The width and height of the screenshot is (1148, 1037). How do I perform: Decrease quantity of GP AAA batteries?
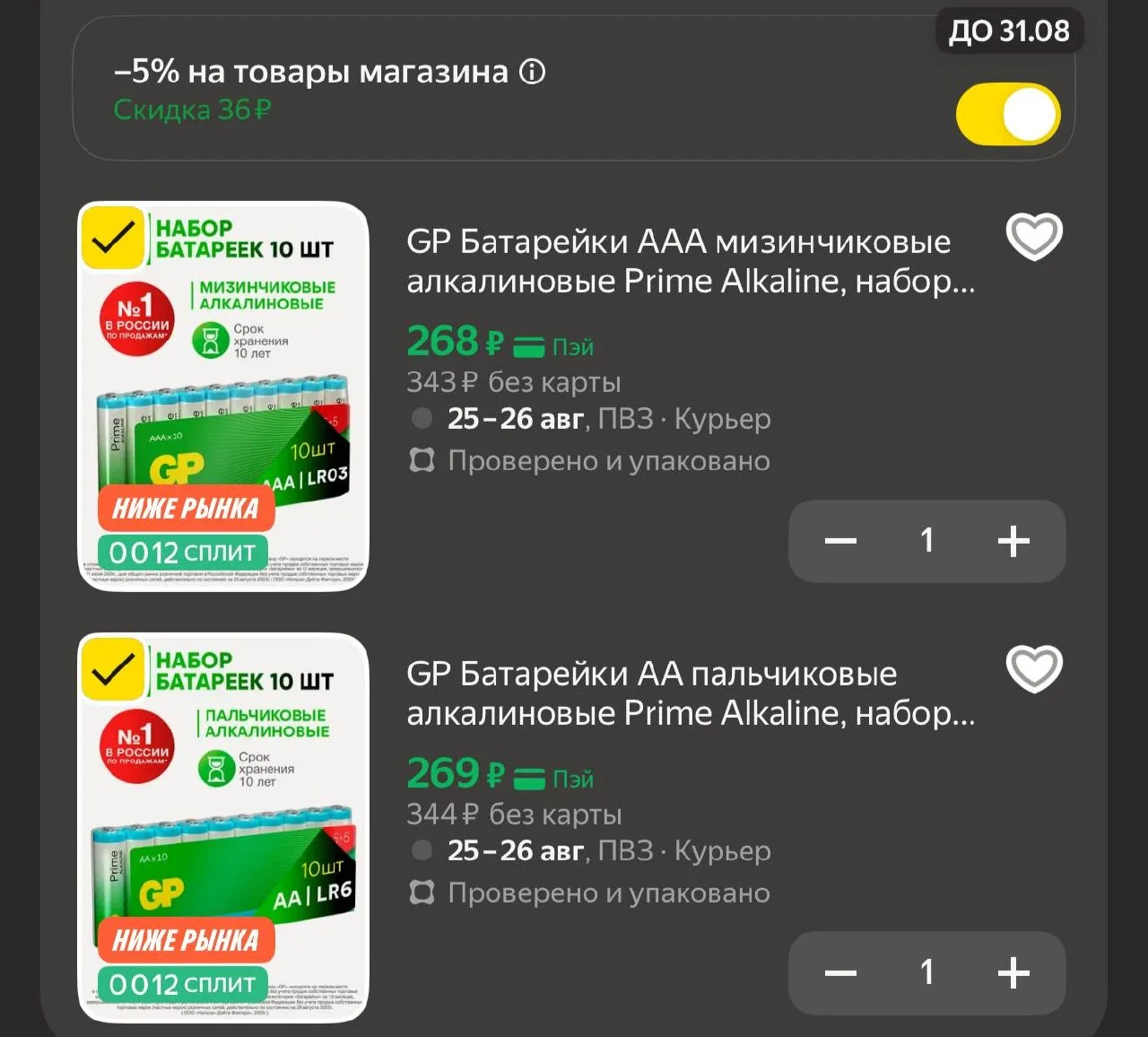[840, 541]
